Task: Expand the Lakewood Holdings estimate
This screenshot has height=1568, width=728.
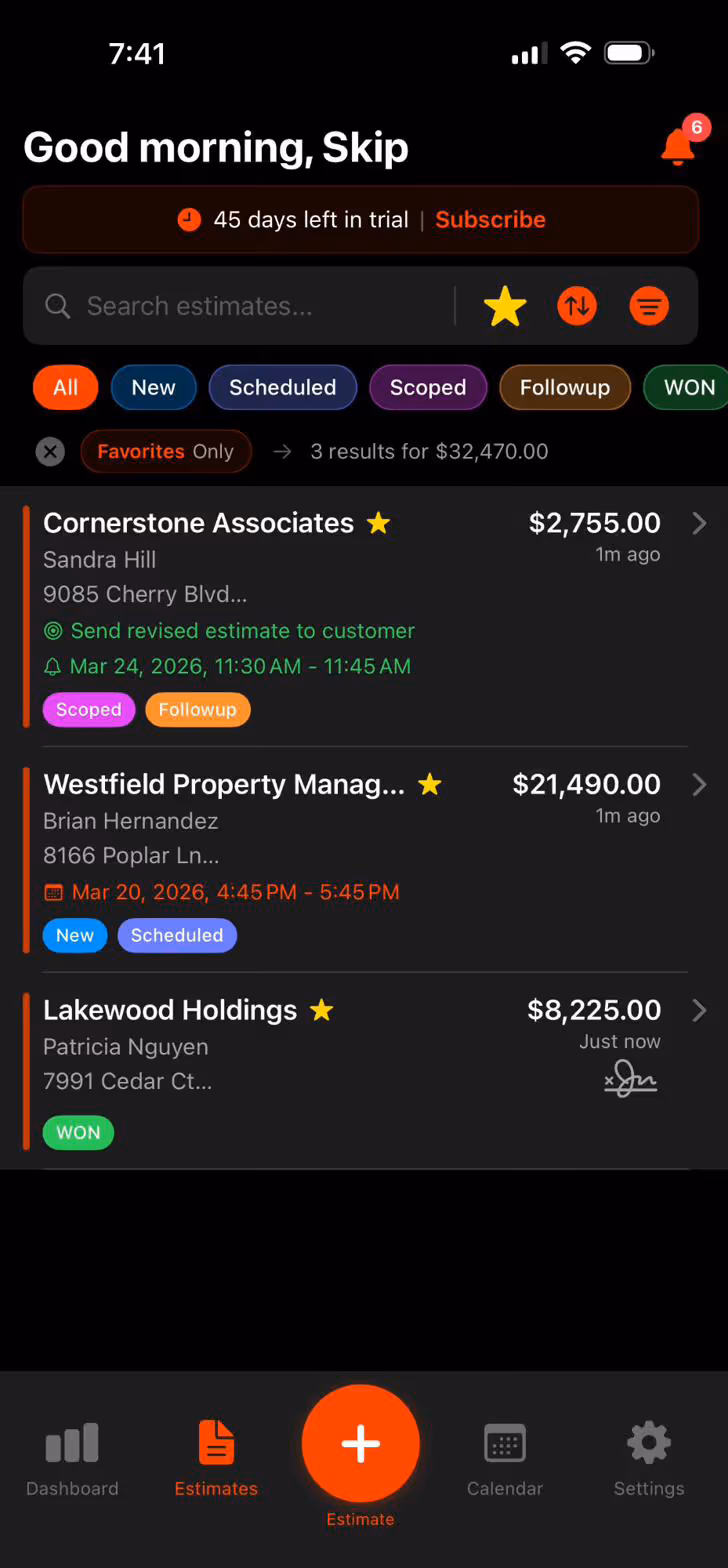Action: [699, 1010]
